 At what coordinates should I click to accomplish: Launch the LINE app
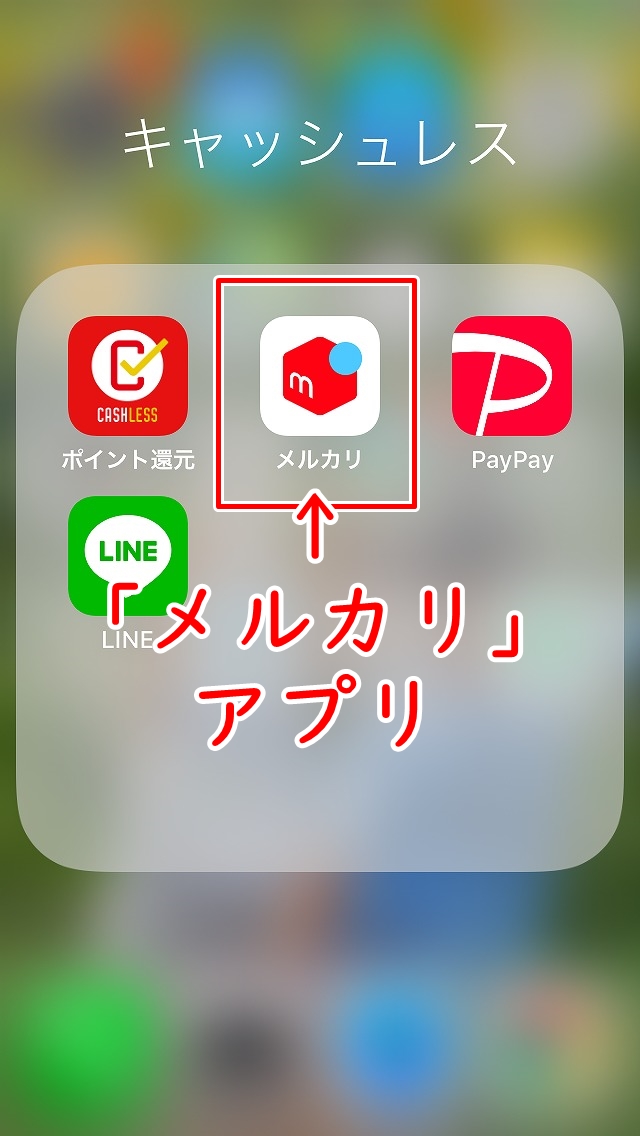[128, 556]
